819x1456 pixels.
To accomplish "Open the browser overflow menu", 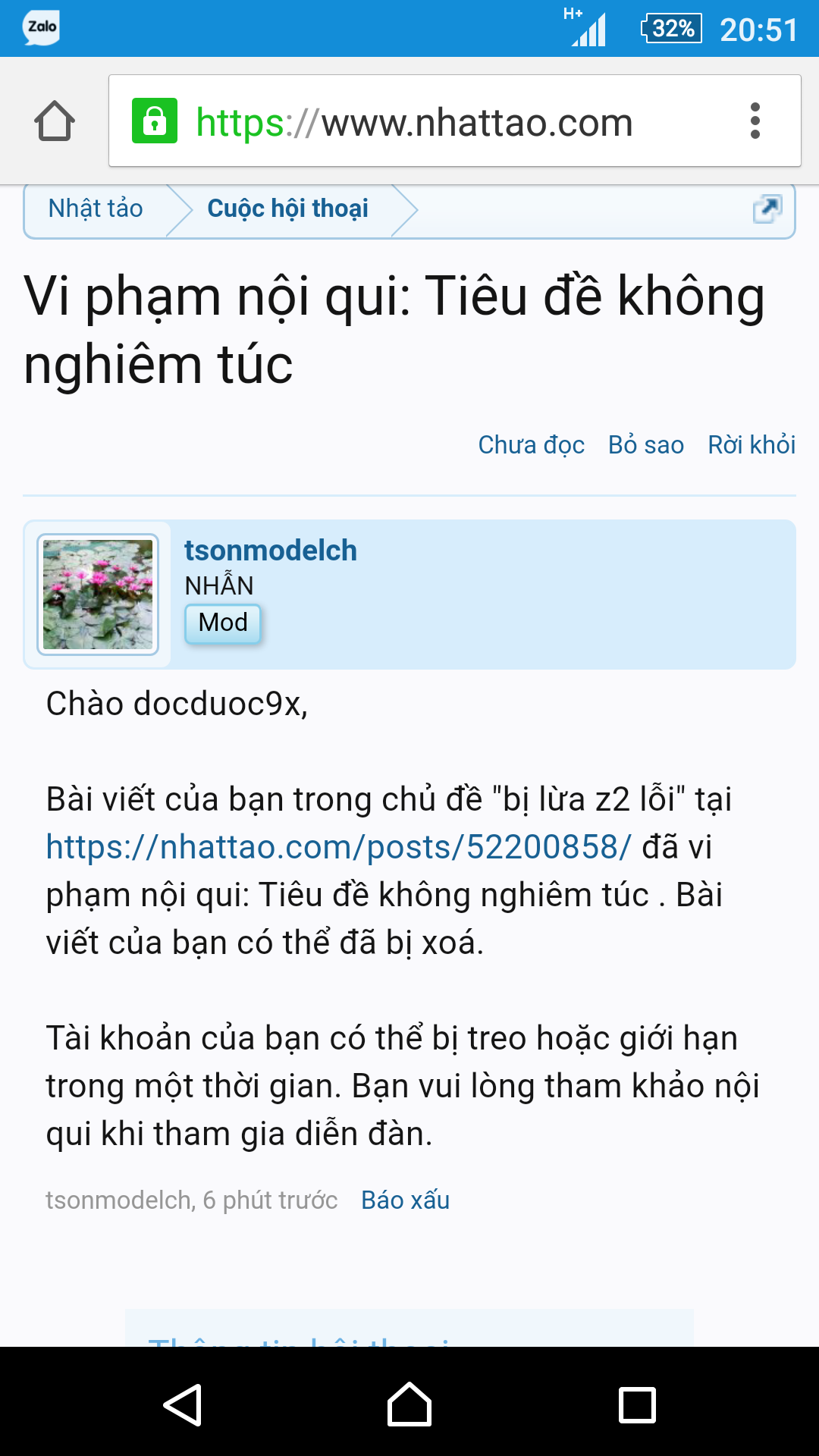I will coord(755,121).
